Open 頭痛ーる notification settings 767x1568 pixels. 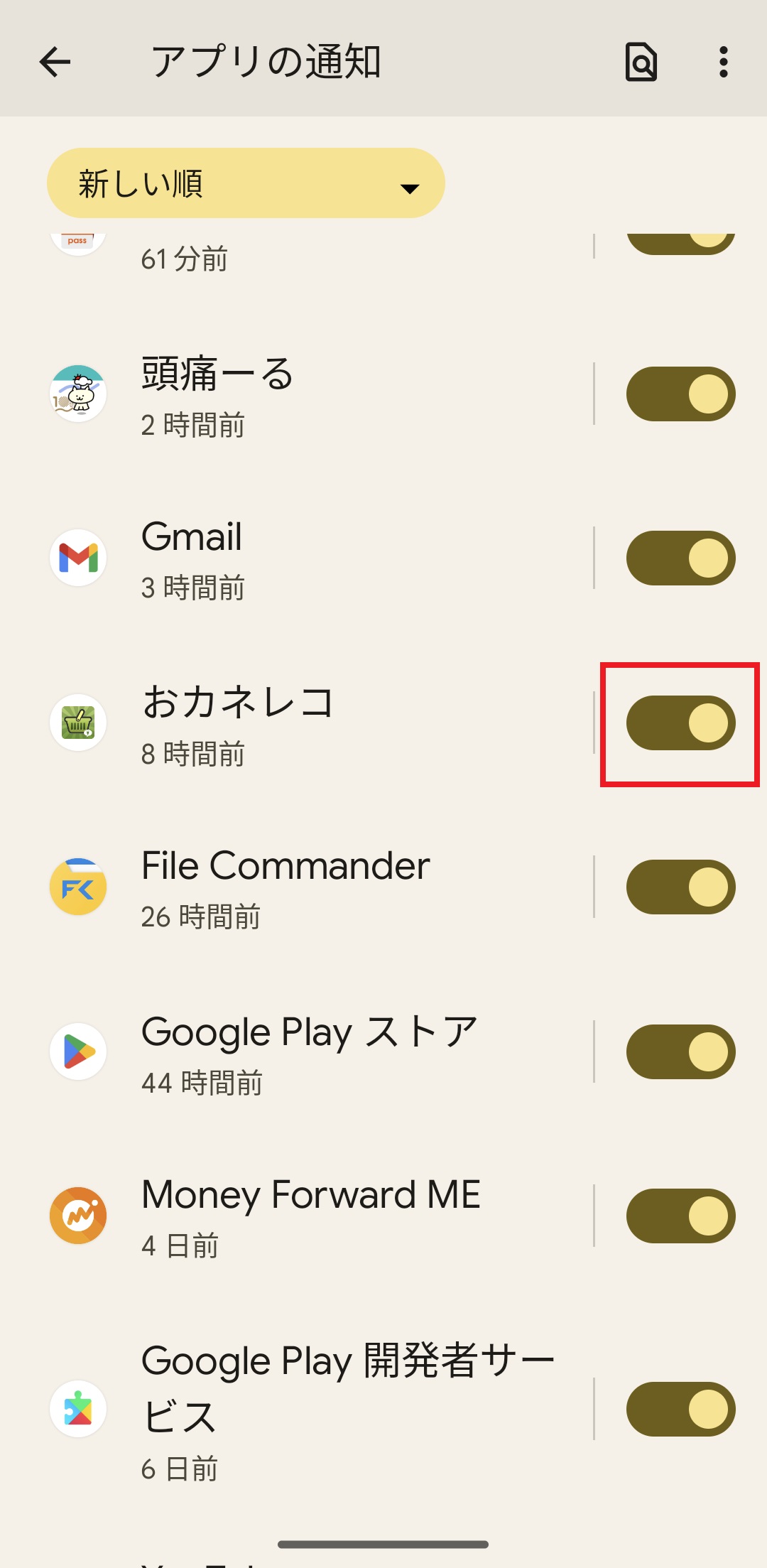[x=320, y=394]
